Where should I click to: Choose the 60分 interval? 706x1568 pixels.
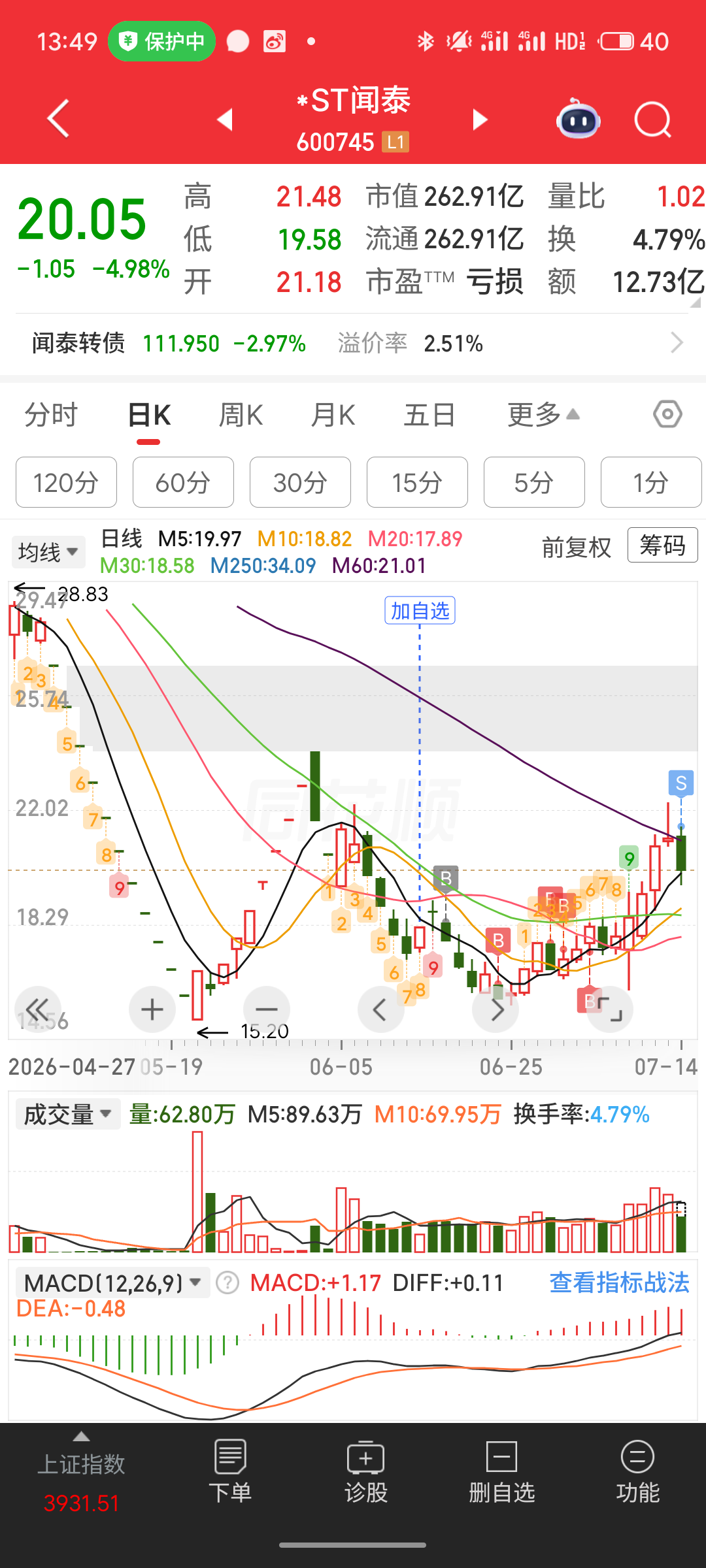[x=183, y=482]
